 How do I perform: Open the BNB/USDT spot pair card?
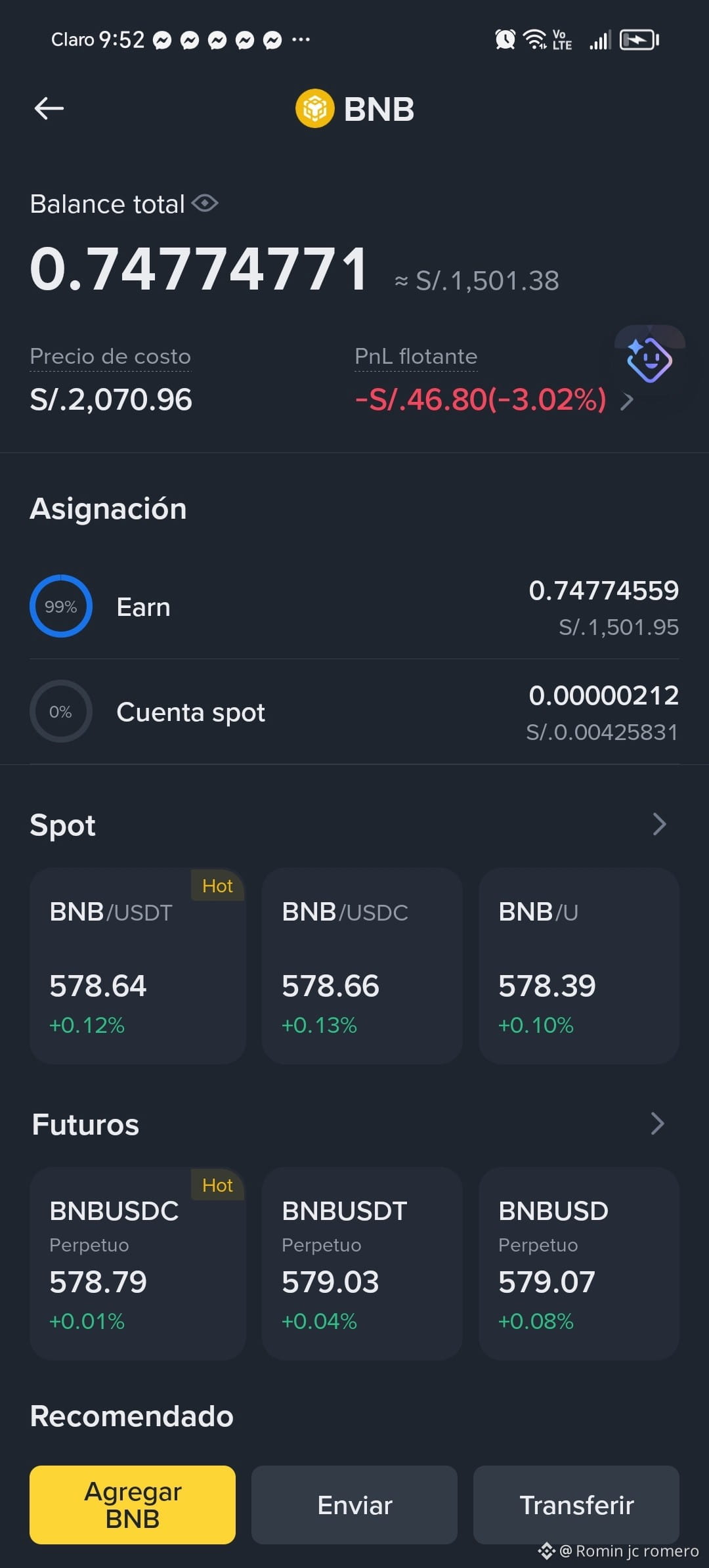pos(138,965)
